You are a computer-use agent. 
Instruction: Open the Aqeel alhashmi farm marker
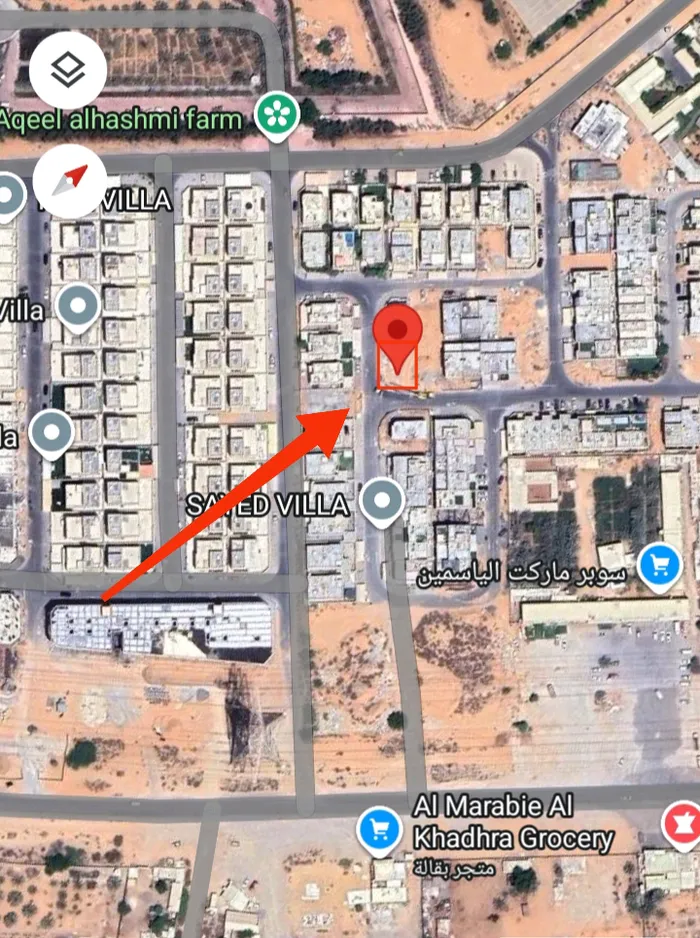[277, 116]
